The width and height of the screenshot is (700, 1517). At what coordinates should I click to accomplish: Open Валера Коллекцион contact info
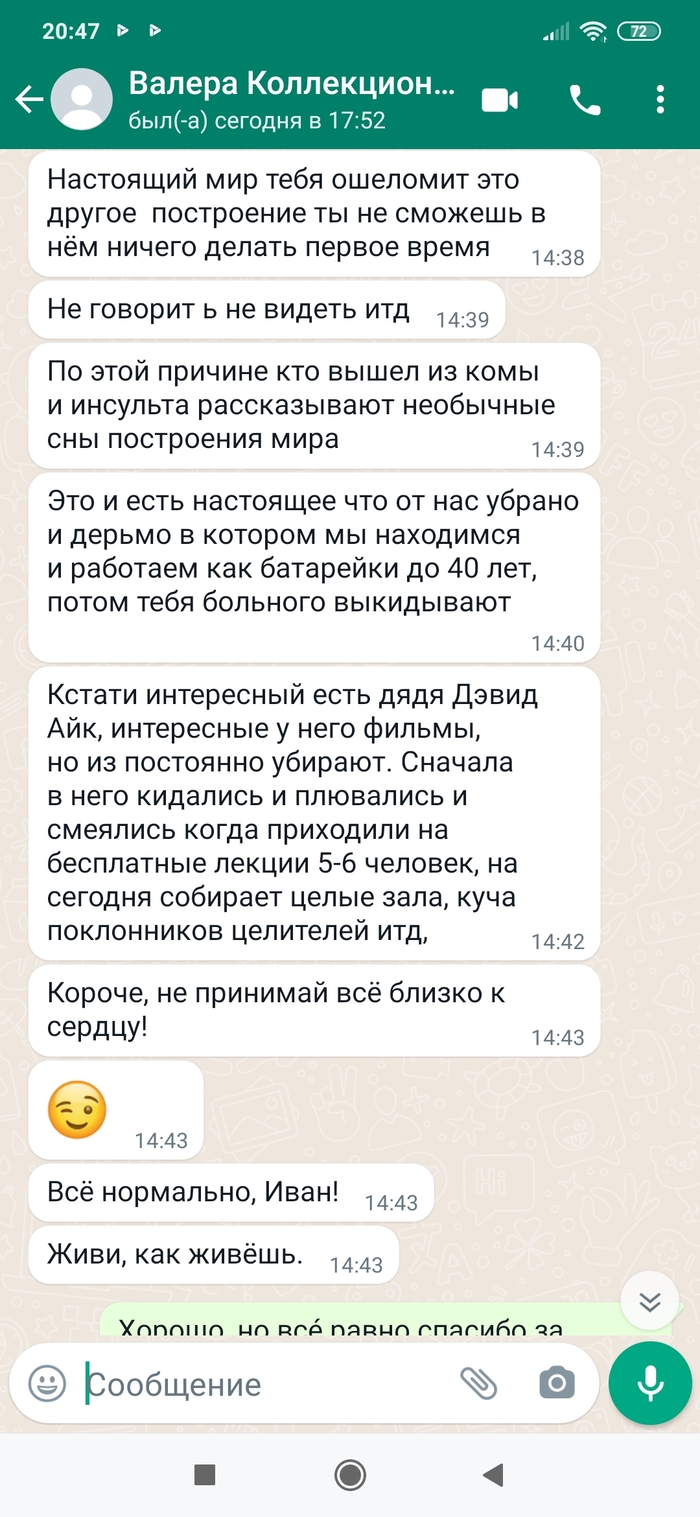(290, 100)
